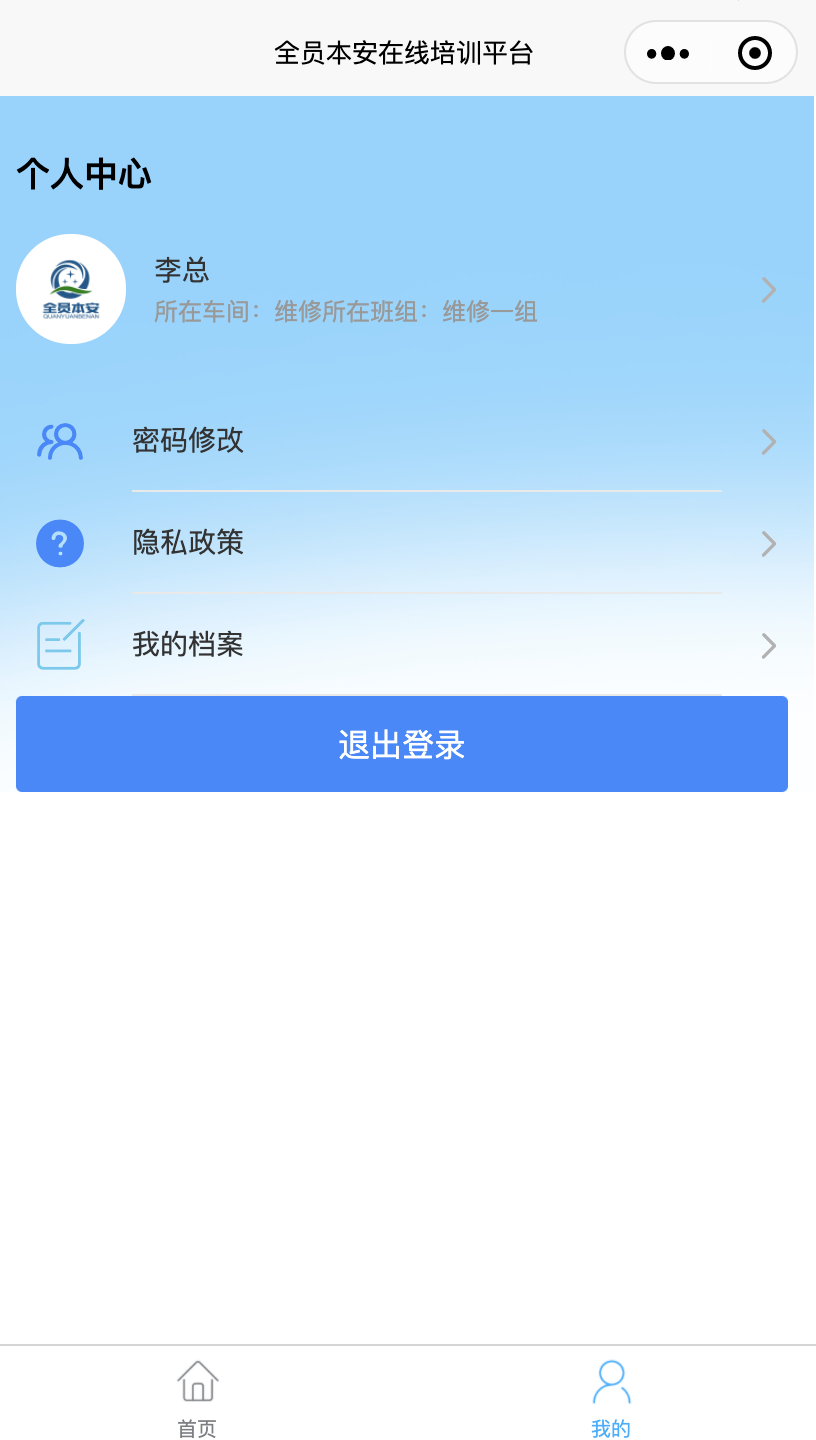The image size is (816, 1440).
Task: Click the user avatar logo image
Action: point(70,288)
